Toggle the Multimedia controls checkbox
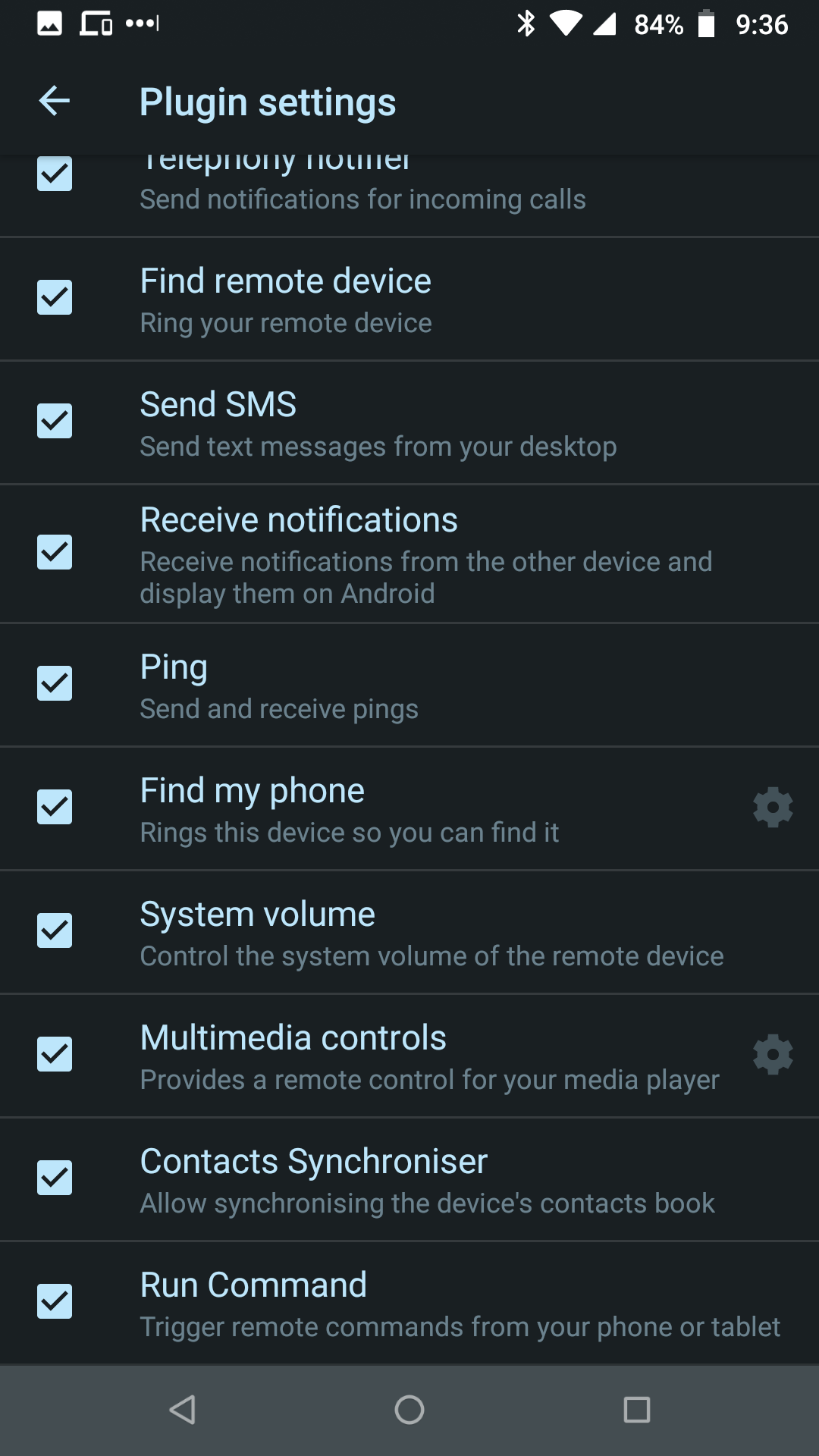Viewport: 819px width, 1456px height. 55,1054
